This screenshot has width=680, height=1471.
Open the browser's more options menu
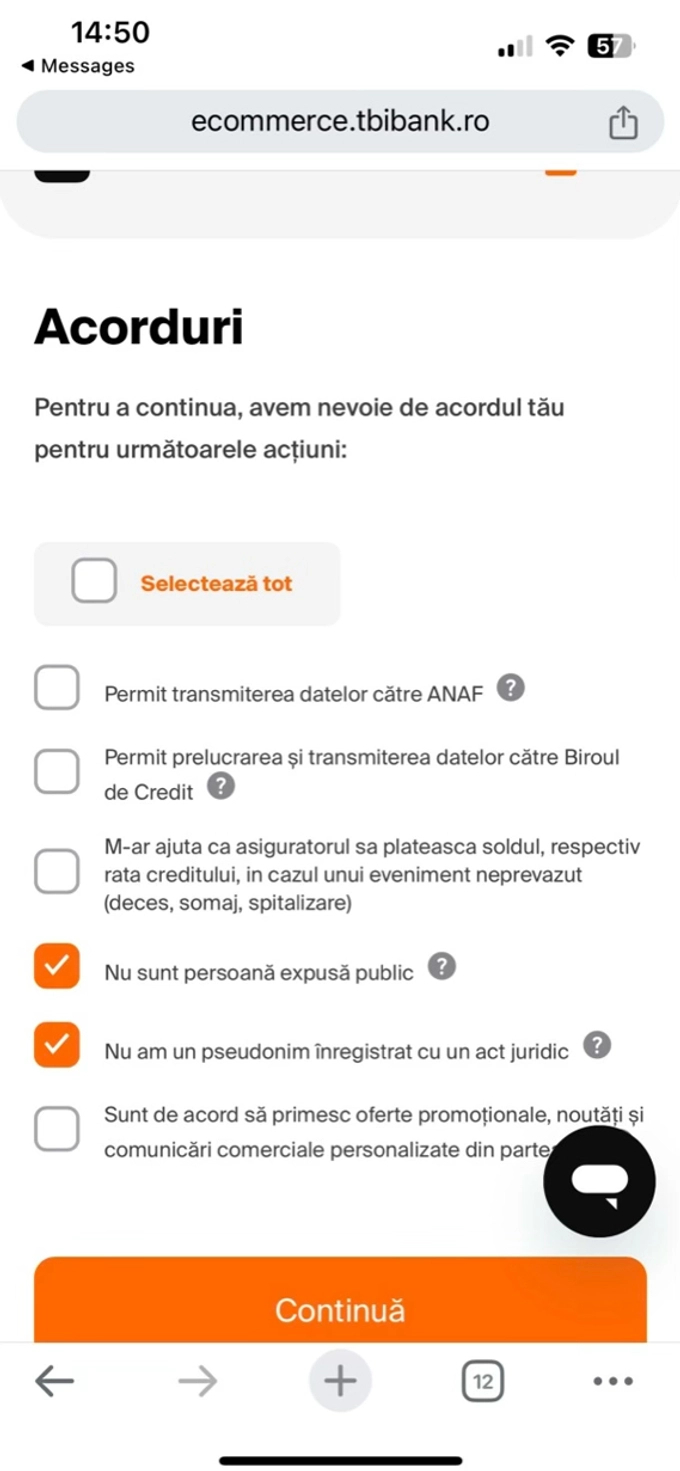tap(613, 1382)
